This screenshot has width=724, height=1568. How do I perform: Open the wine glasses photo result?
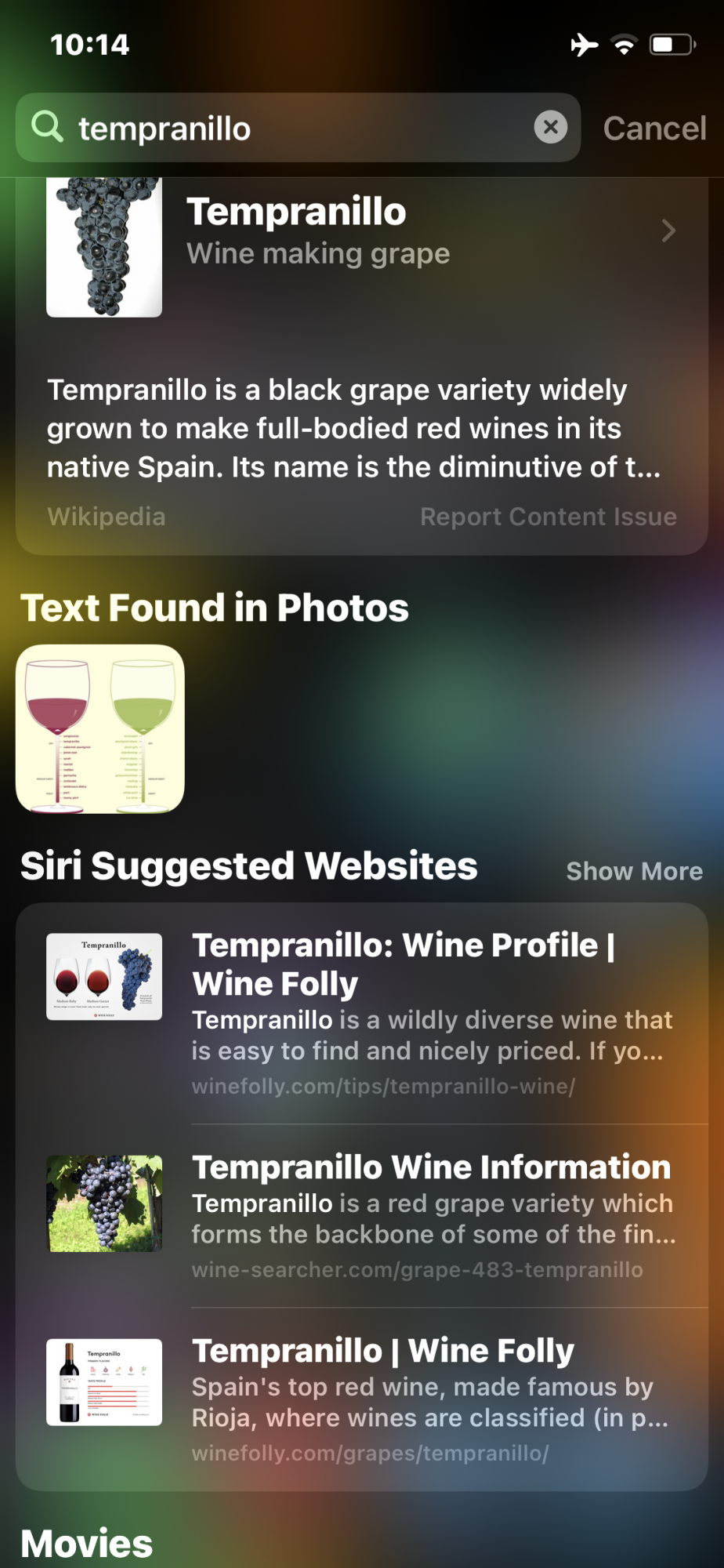tap(100, 729)
